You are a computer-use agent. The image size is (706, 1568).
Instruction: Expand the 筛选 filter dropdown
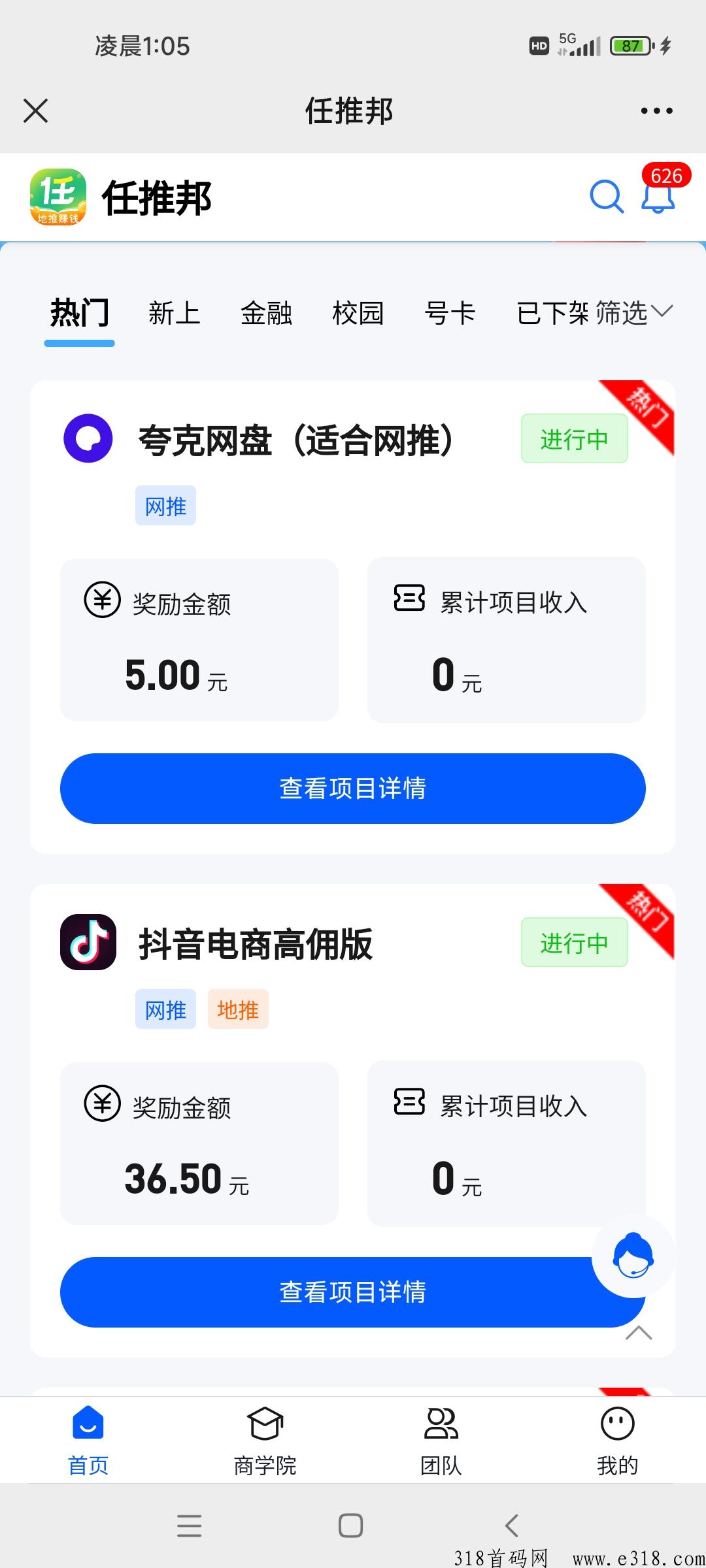click(x=633, y=313)
